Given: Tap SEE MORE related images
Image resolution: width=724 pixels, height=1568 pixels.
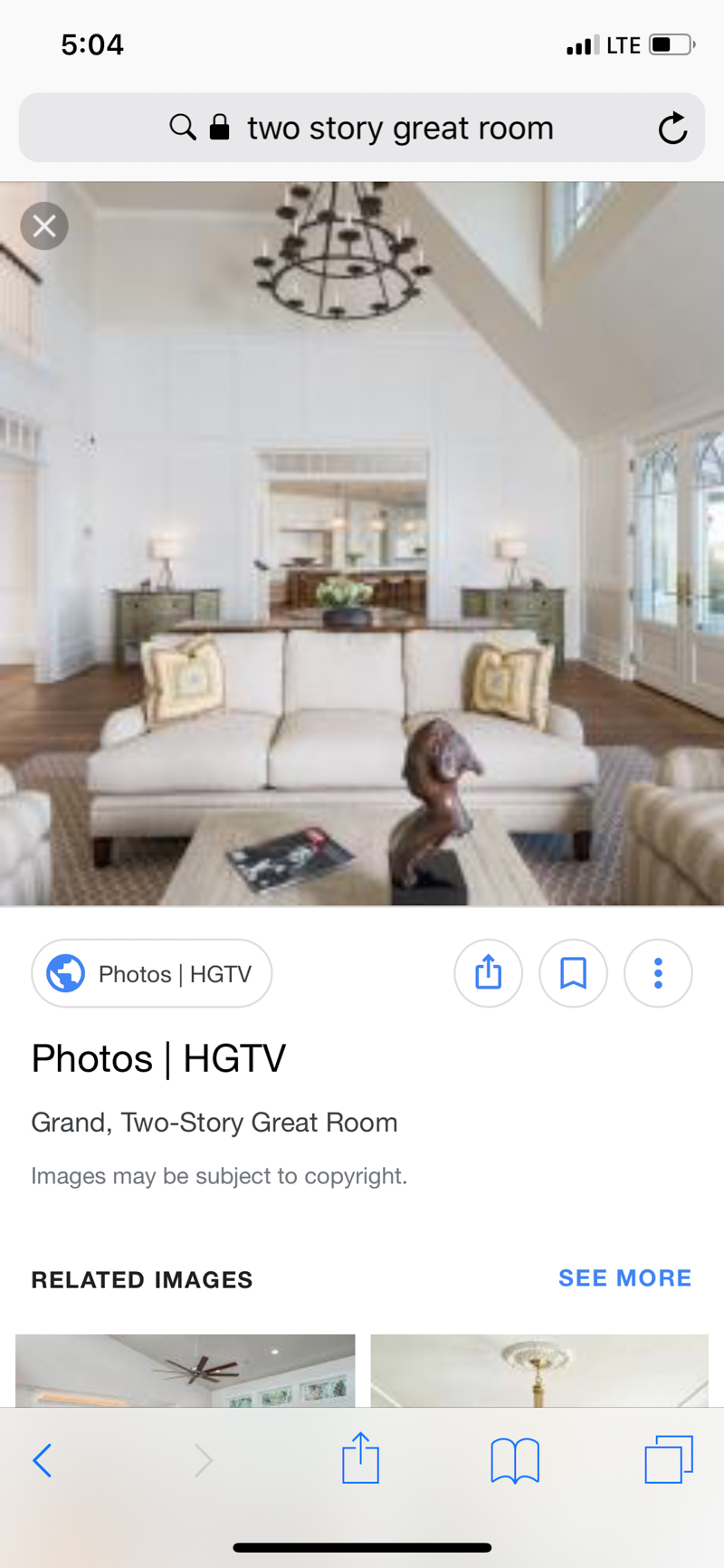Looking at the screenshot, I should pyautogui.click(x=624, y=1278).
